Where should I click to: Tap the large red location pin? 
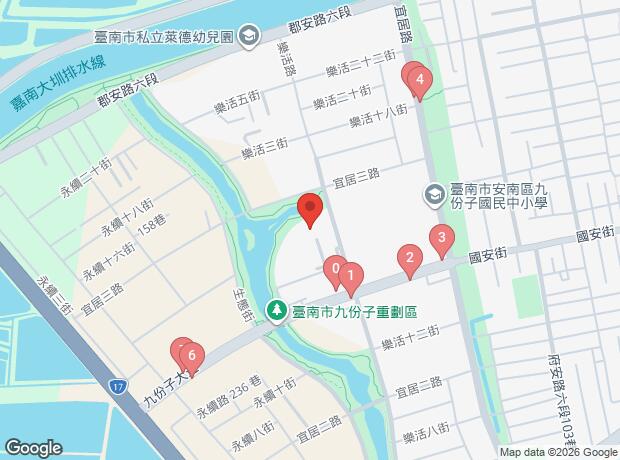click(x=310, y=208)
